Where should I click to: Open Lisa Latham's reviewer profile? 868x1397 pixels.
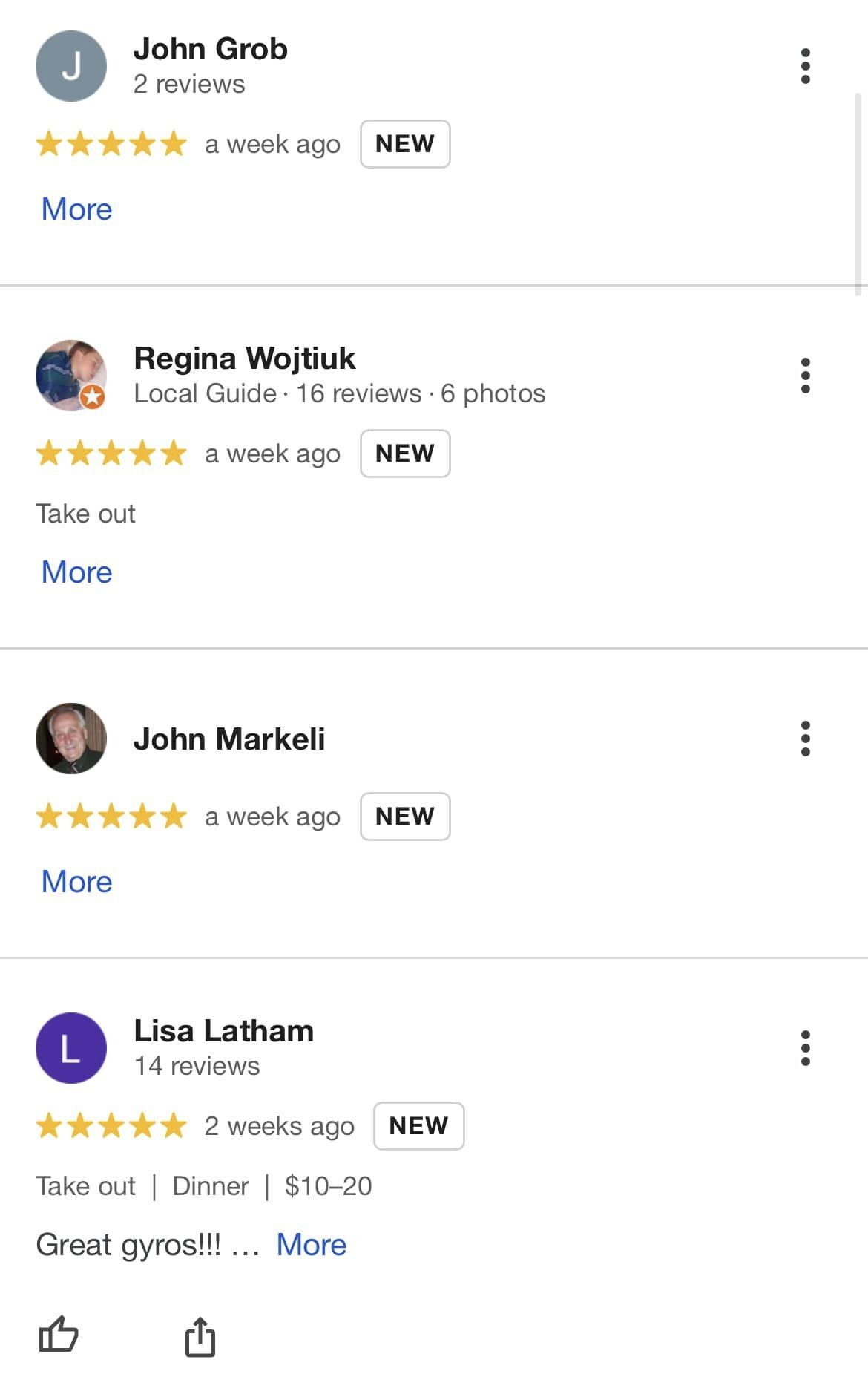point(223,1031)
